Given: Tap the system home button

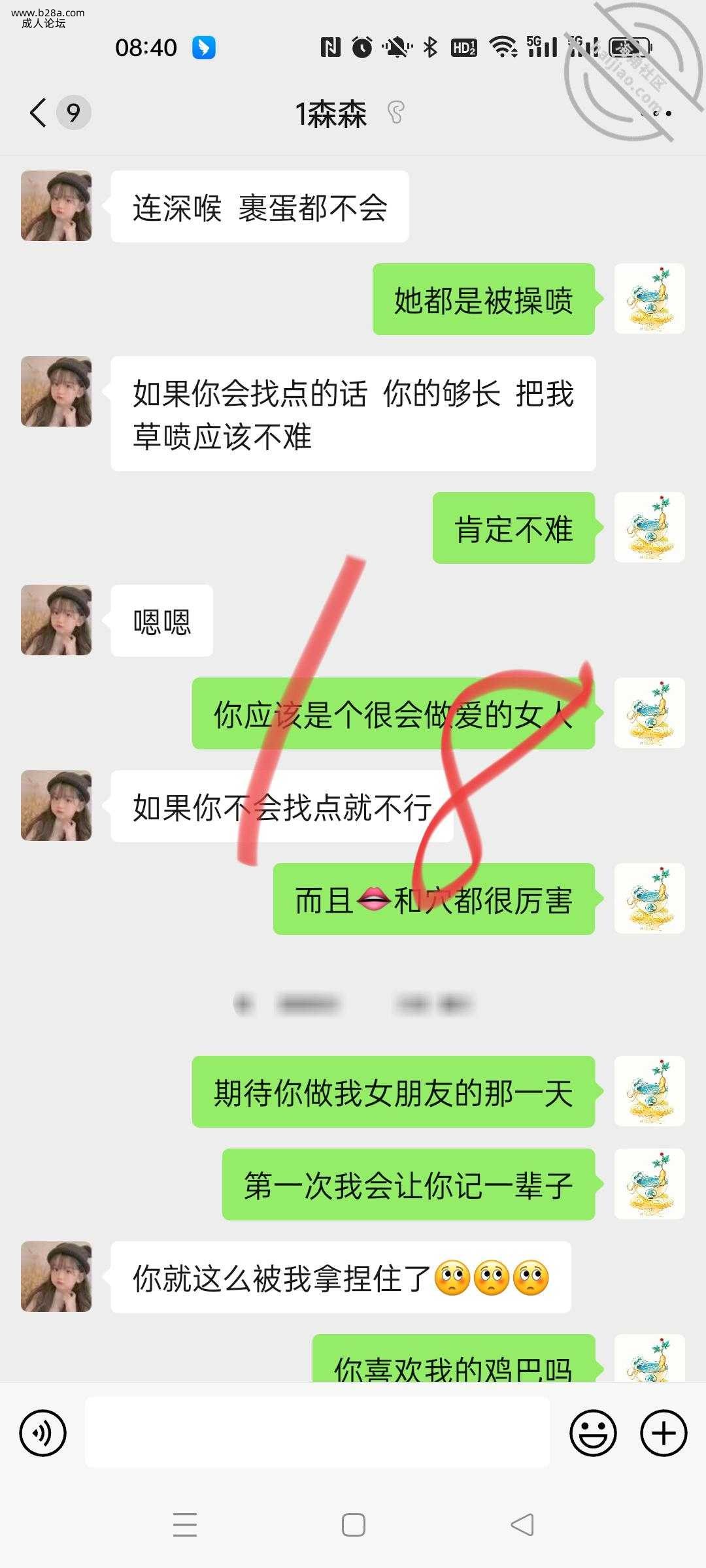Looking at the screenshot, I should [353, 1525].
